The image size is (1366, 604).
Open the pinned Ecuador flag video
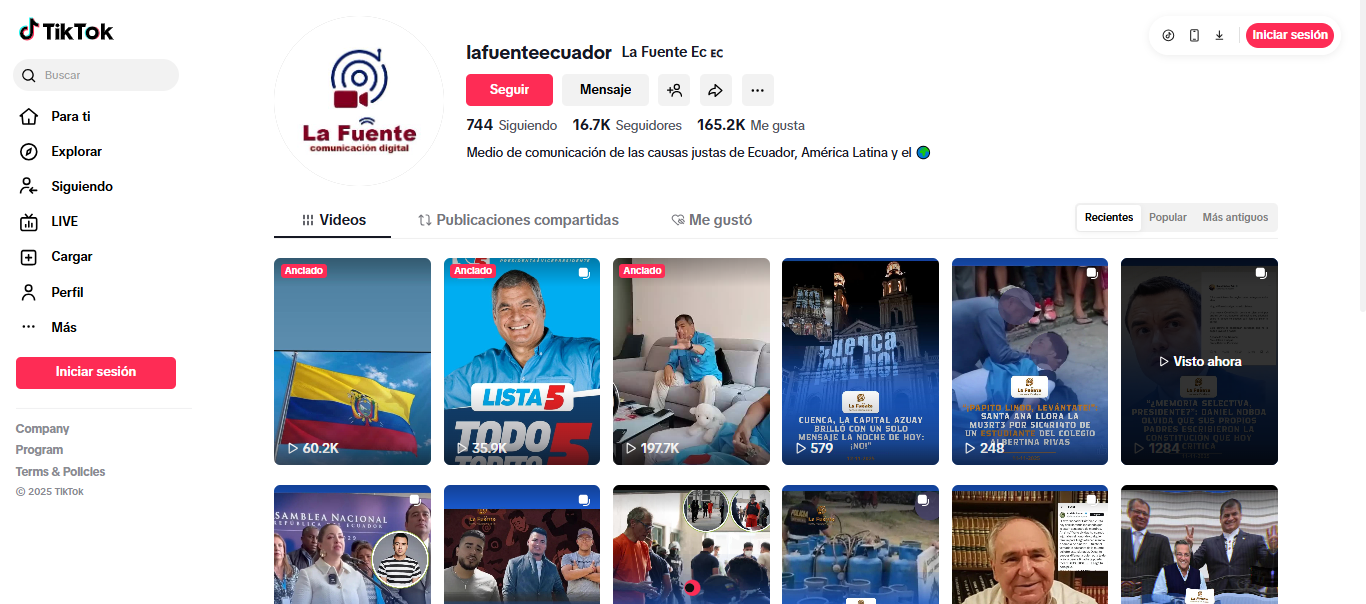coord(352,362)
